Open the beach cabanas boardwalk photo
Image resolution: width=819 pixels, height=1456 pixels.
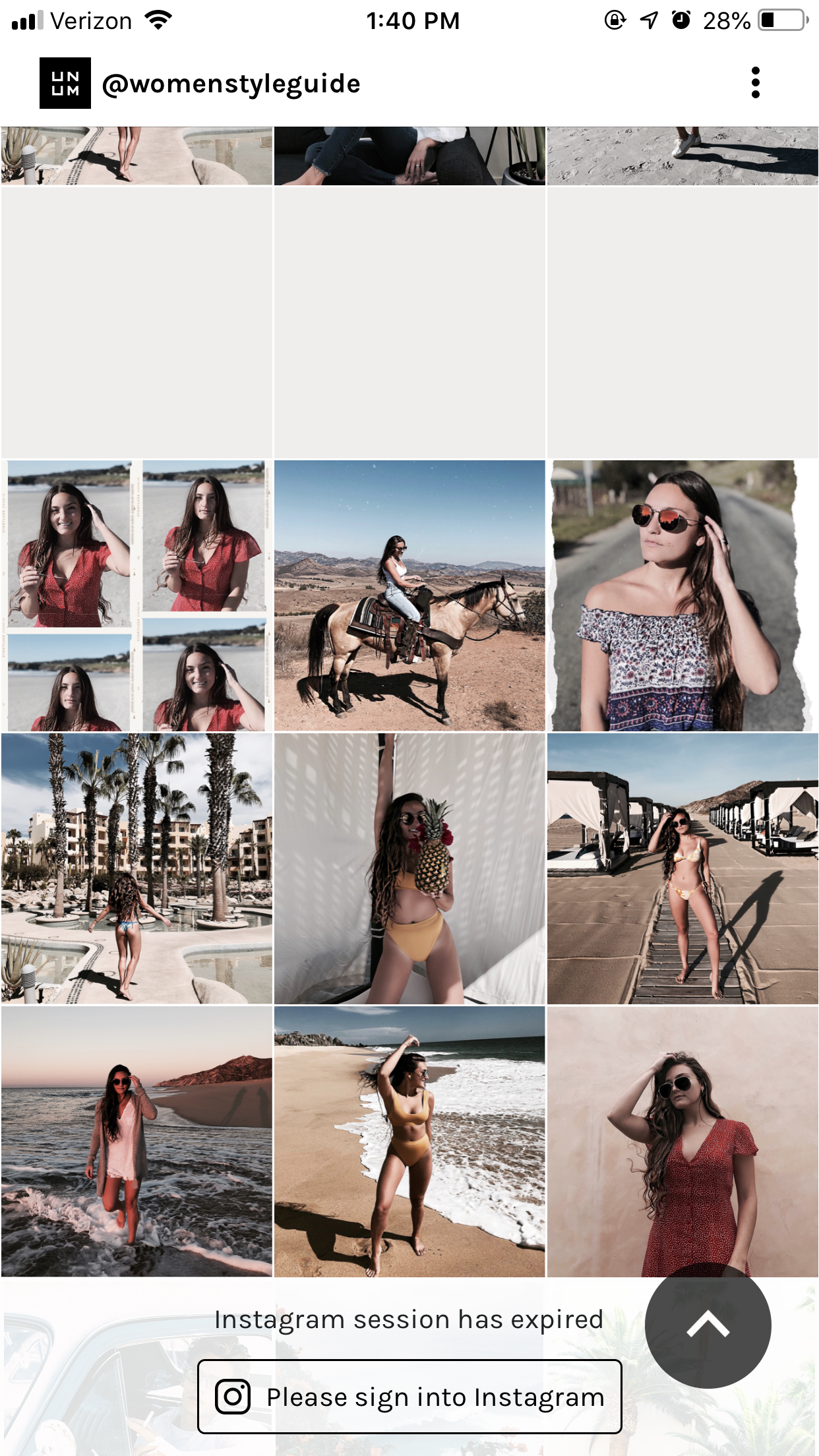[682, 868]
